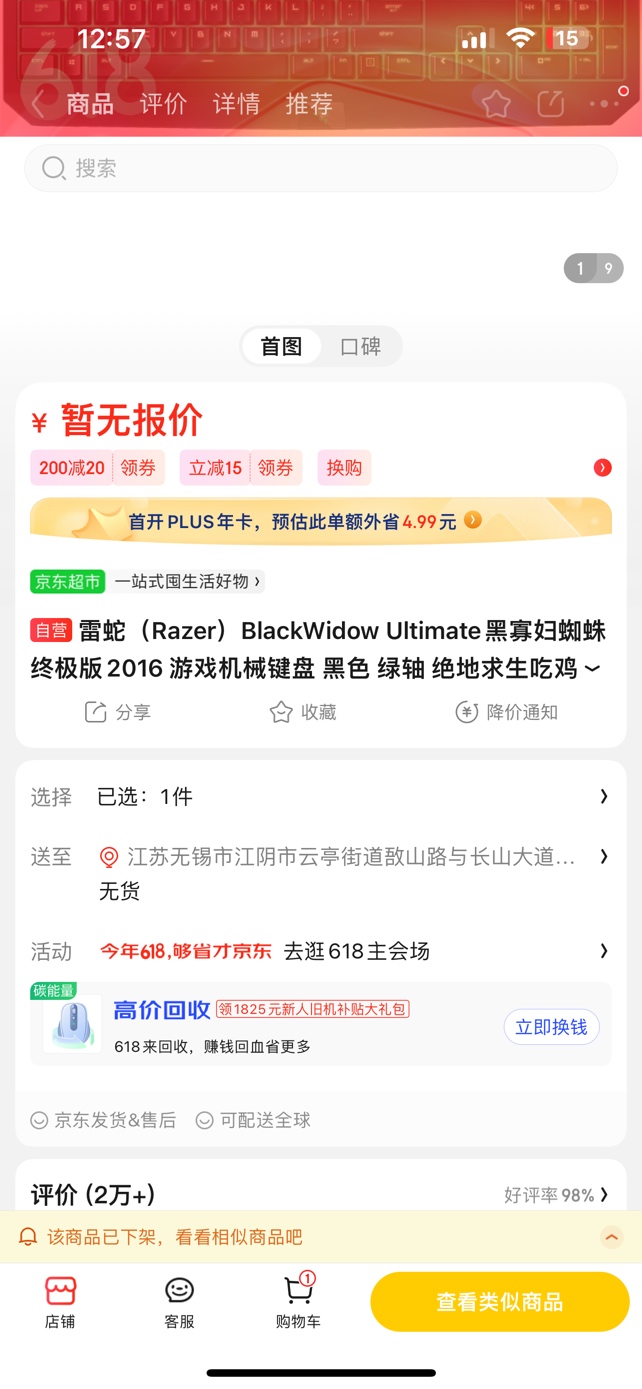Enable 降价通知 price drop alert
This screenshot has height=1389, width=642.
[x=507, y=712]
